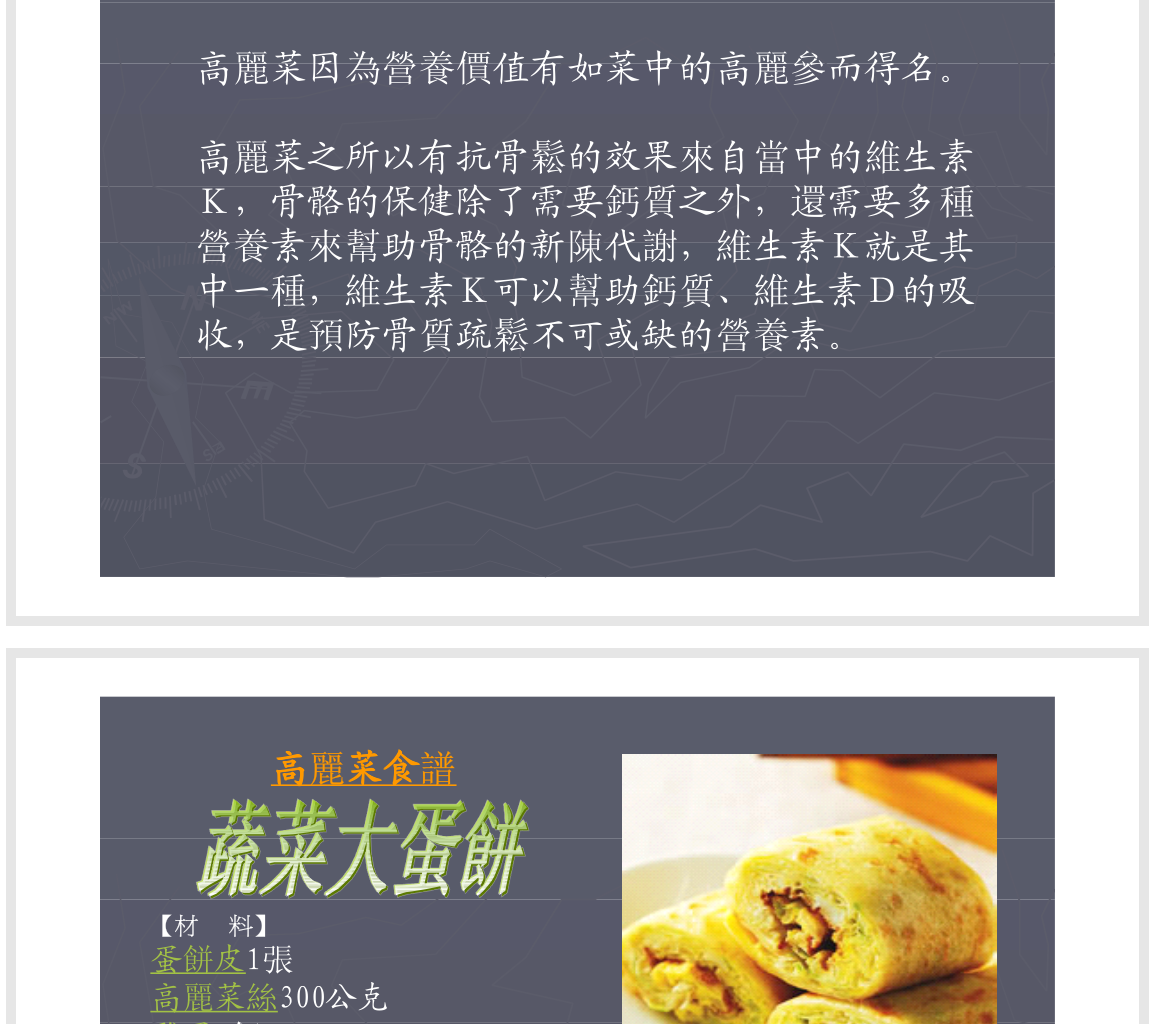Tap the 蛋餅皮 ingredient link
The width and height of the screenshot is (1155, 1024).
197,959
